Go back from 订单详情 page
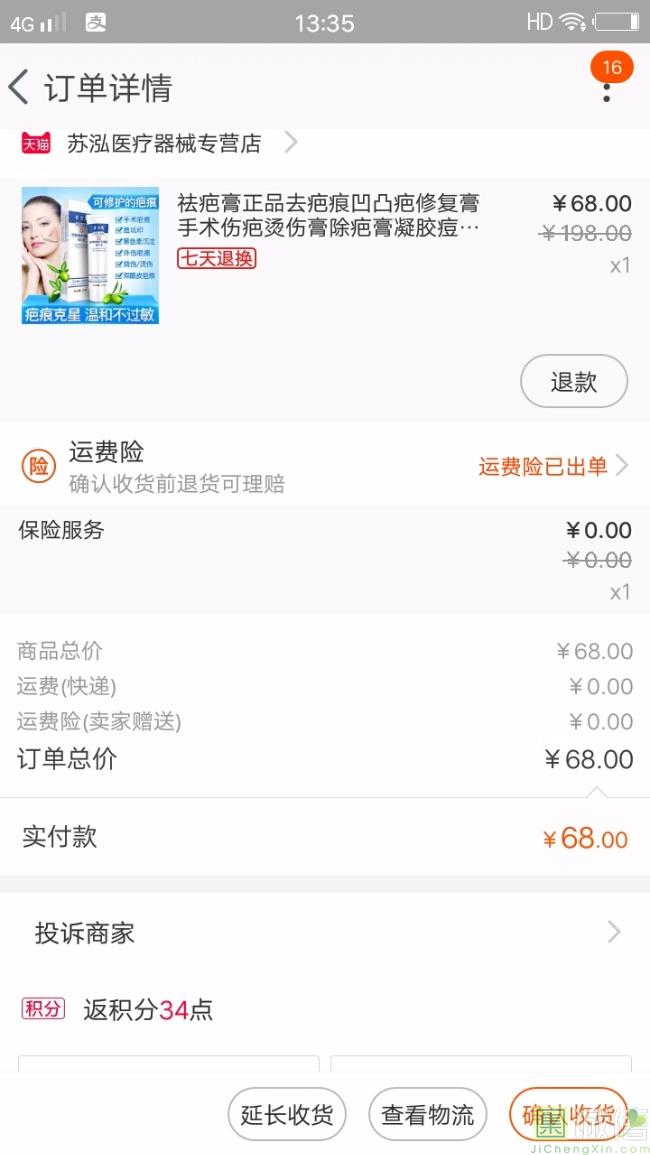Viewport: 650px width, 1155px height. 19,88
